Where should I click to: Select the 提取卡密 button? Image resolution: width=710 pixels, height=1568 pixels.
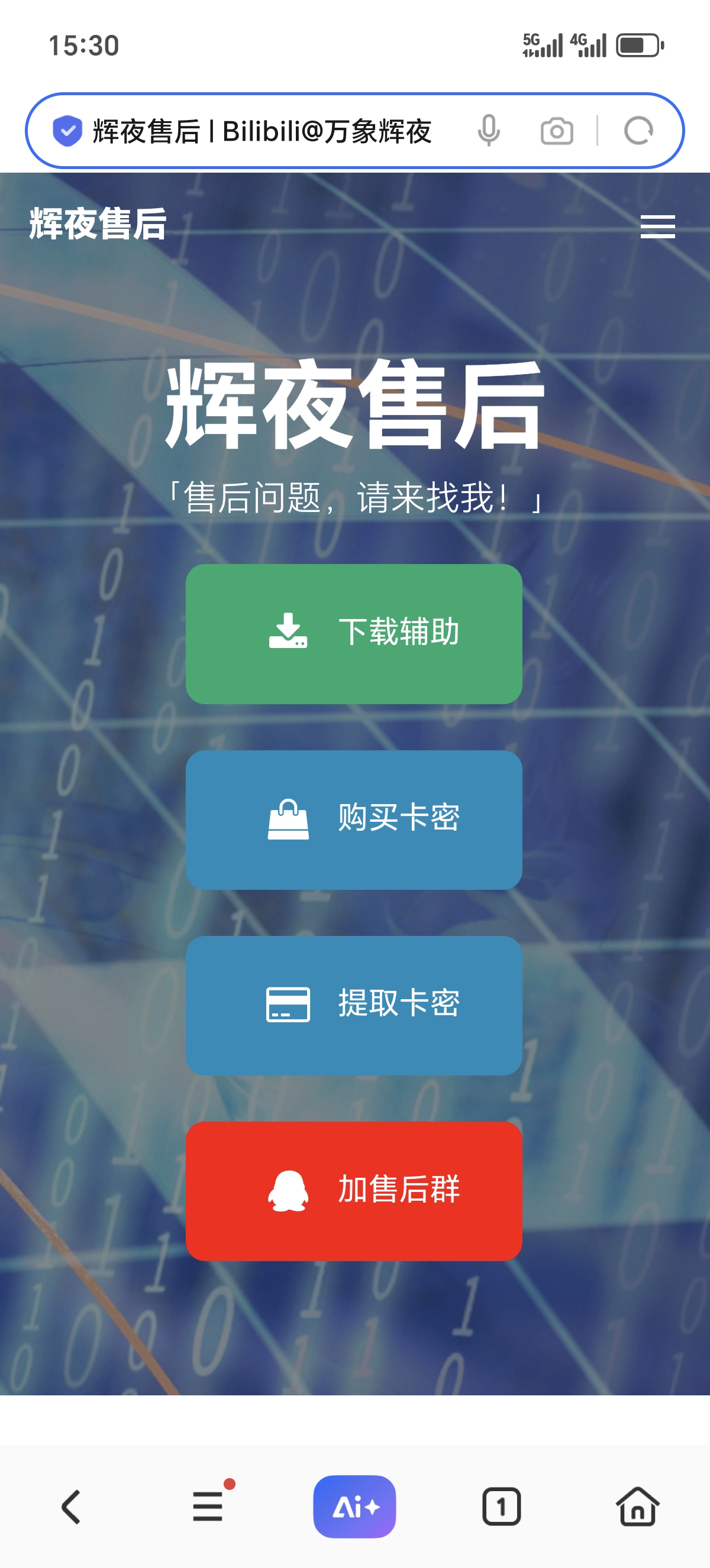(x=354, y=1005)
